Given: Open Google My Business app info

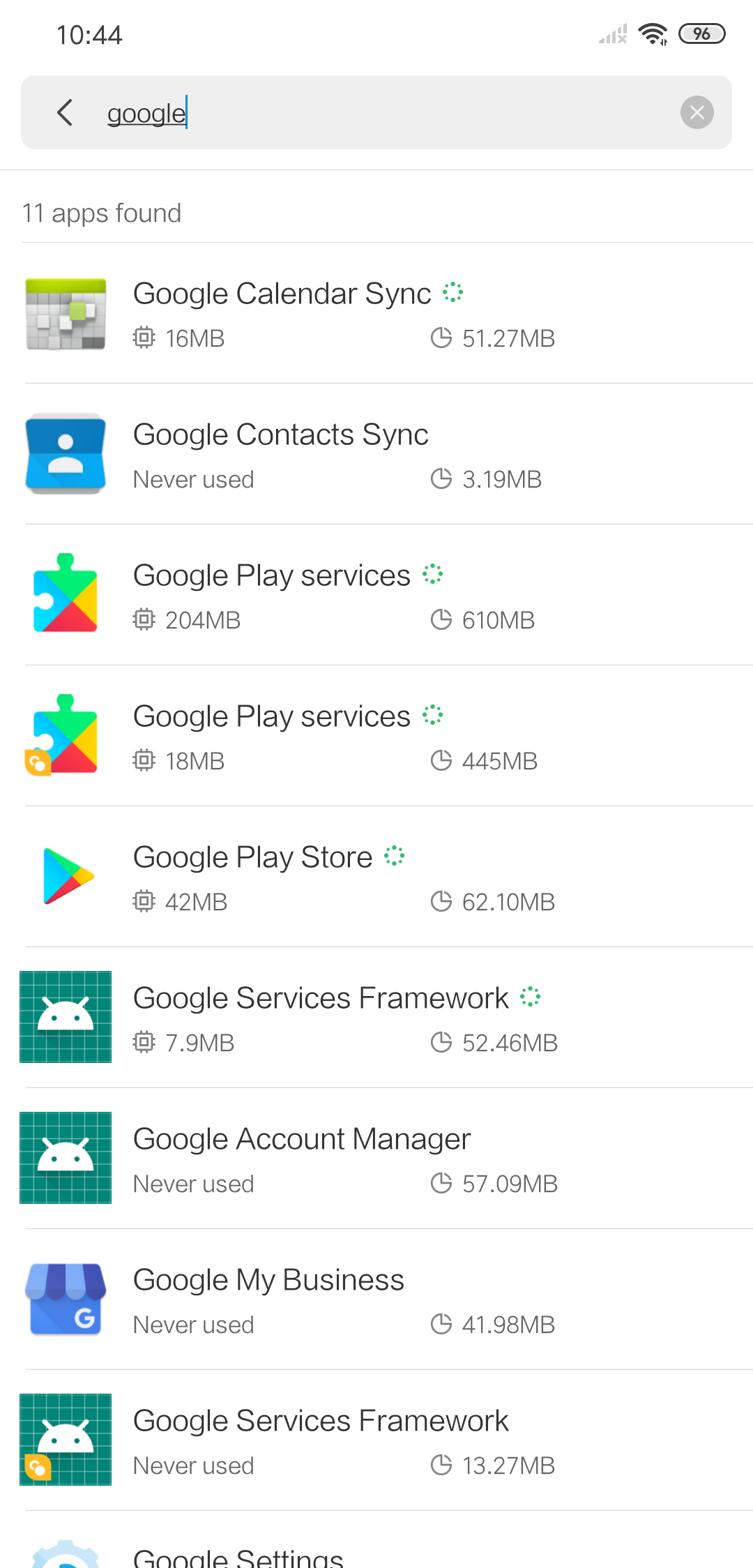Looking at the screenshot, I should click(376, 1300).
